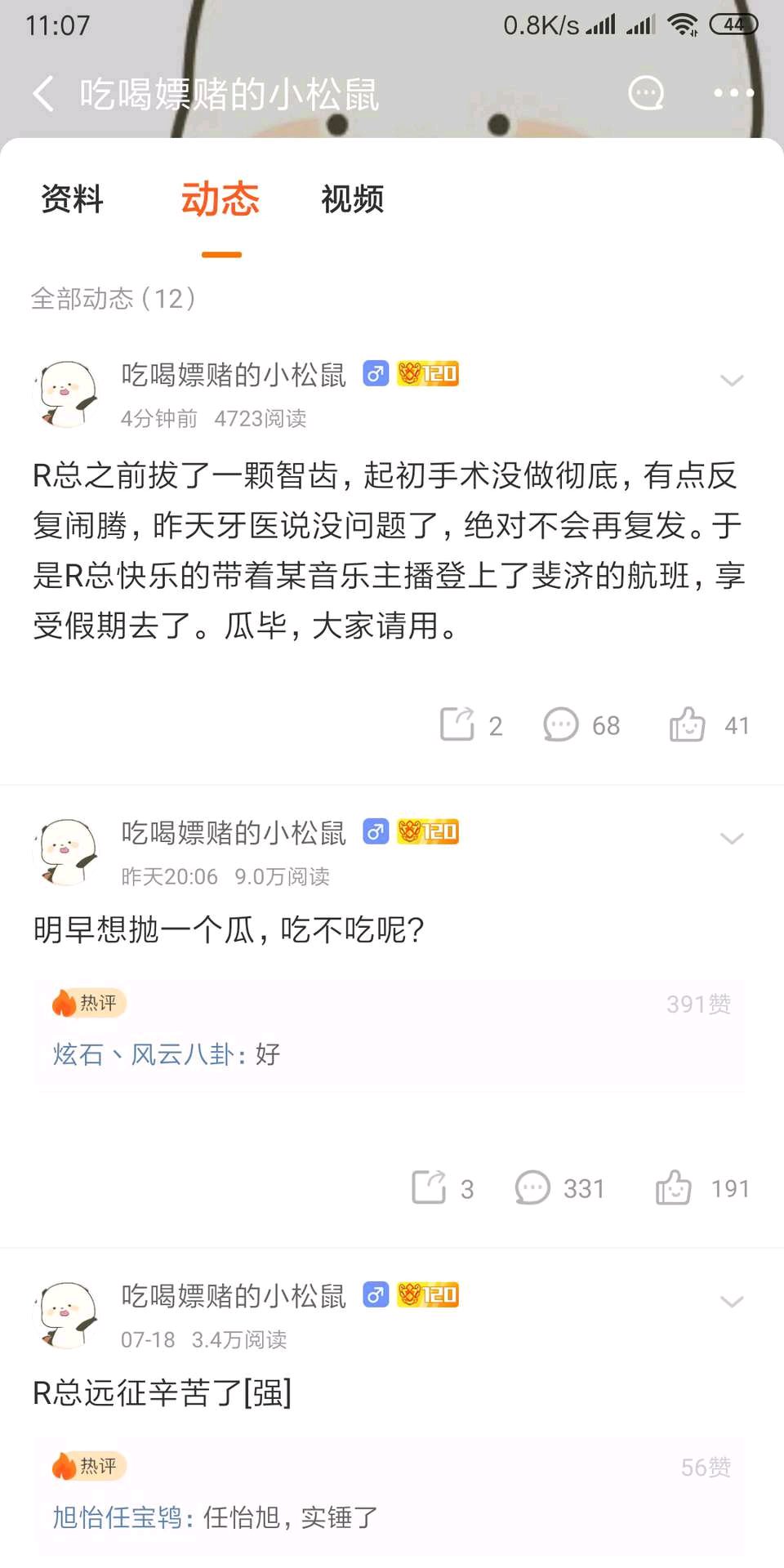
Task: Expand the chevron on the 昨天20:06 post
Action: coord(732,838)
